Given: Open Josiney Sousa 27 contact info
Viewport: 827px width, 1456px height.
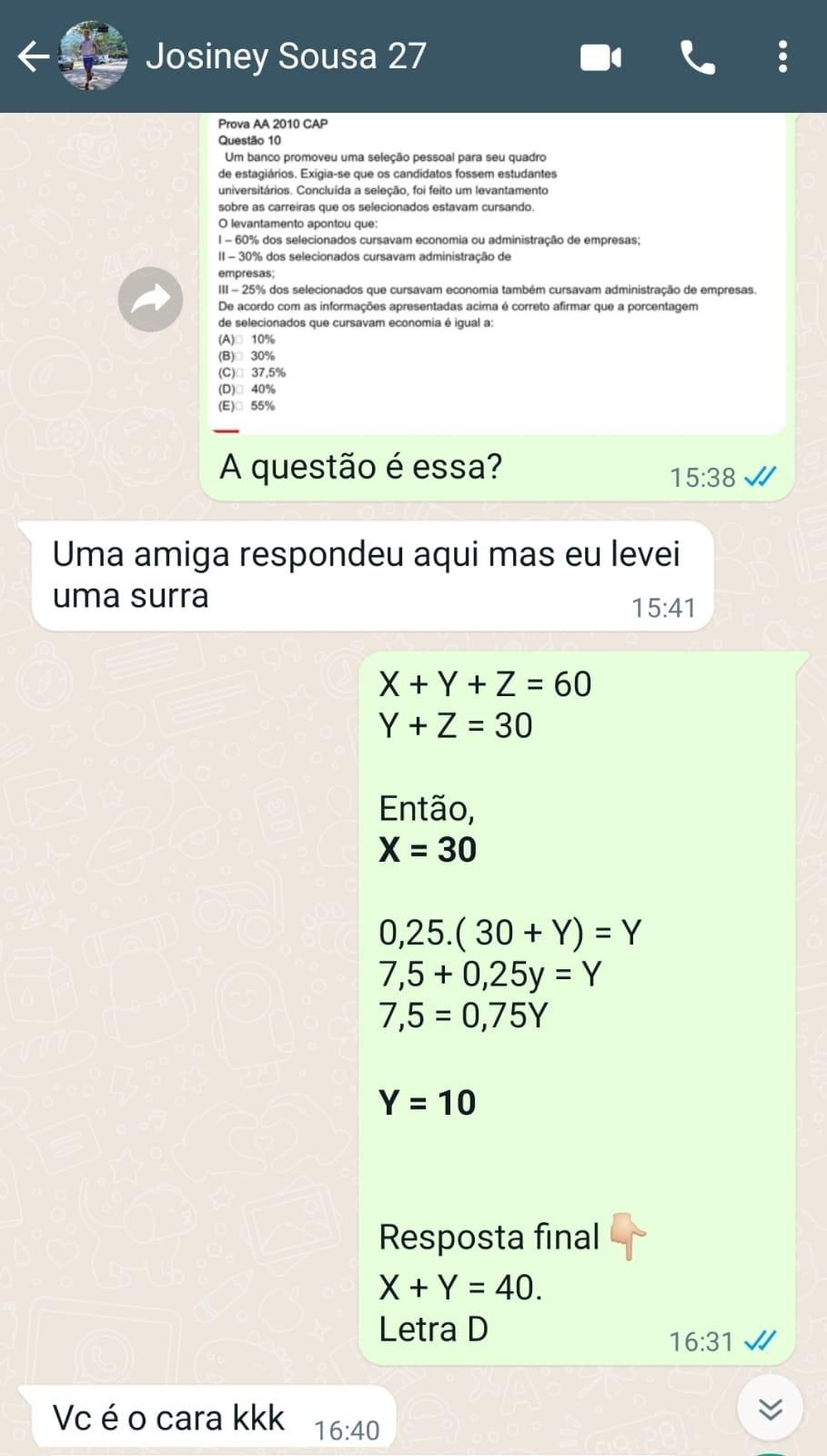Looking at the screenshot, I should click(x=286, y=56).
